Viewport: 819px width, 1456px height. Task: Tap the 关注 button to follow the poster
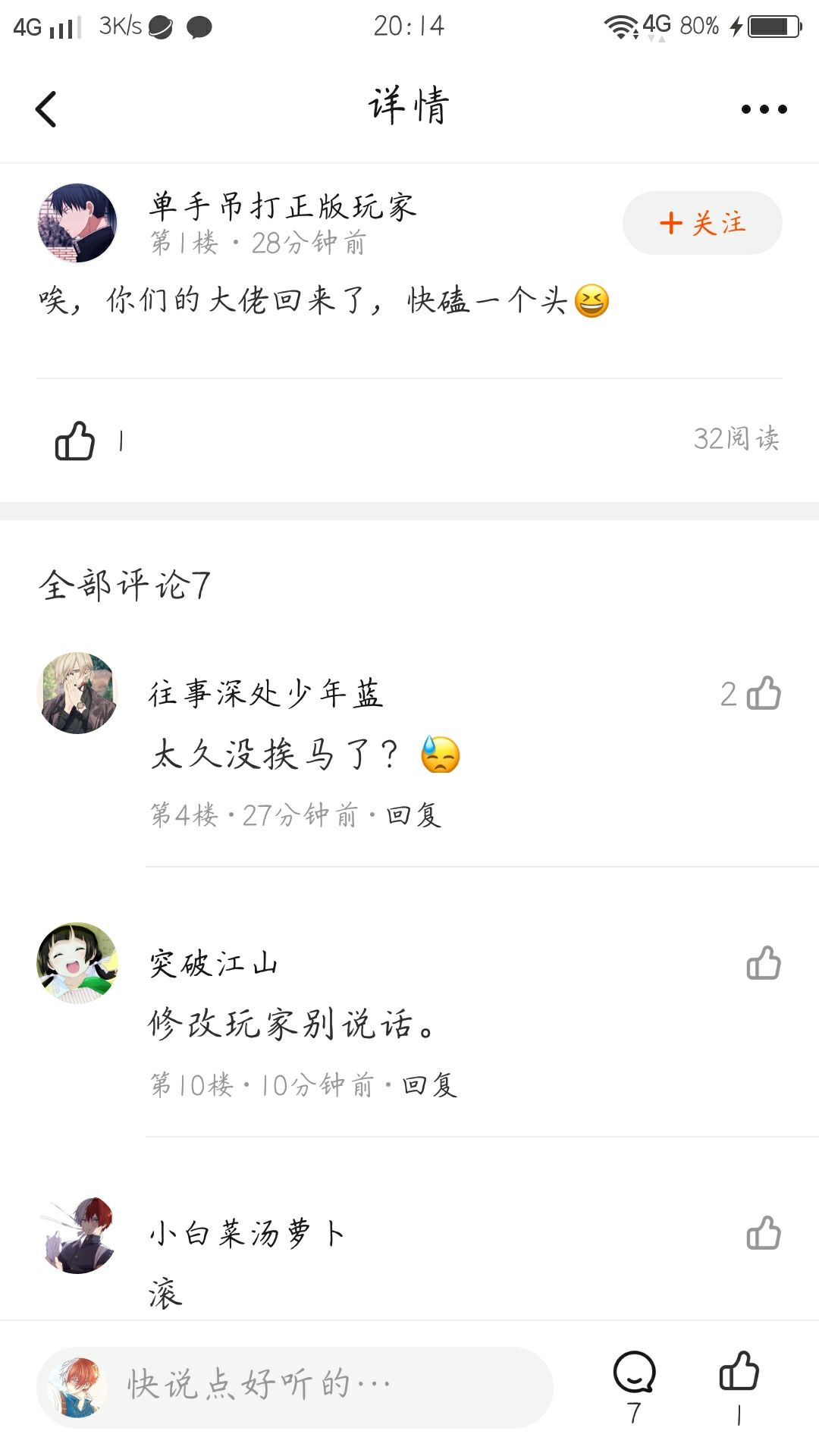point(702,223)
